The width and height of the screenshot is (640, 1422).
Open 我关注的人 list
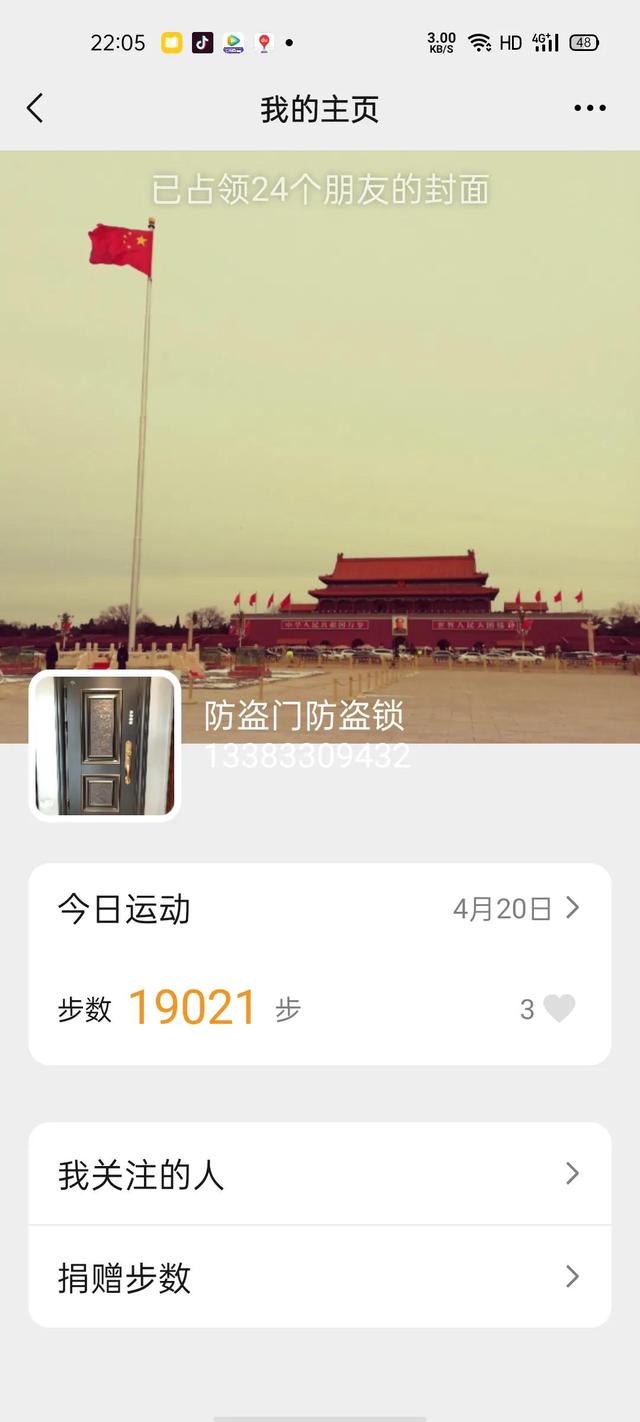[319, 1174]
